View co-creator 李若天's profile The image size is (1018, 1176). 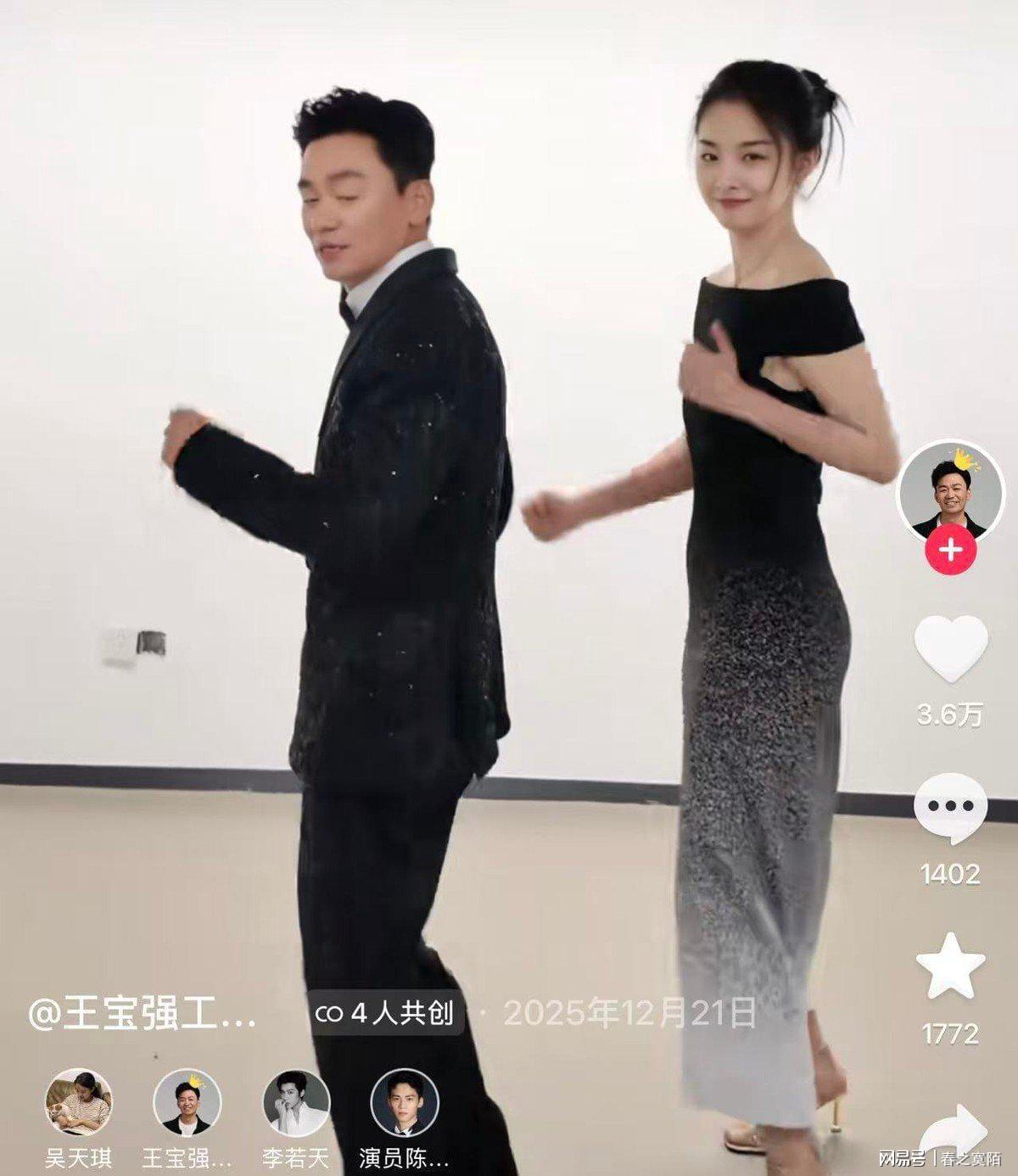[x=295, y=1102]
